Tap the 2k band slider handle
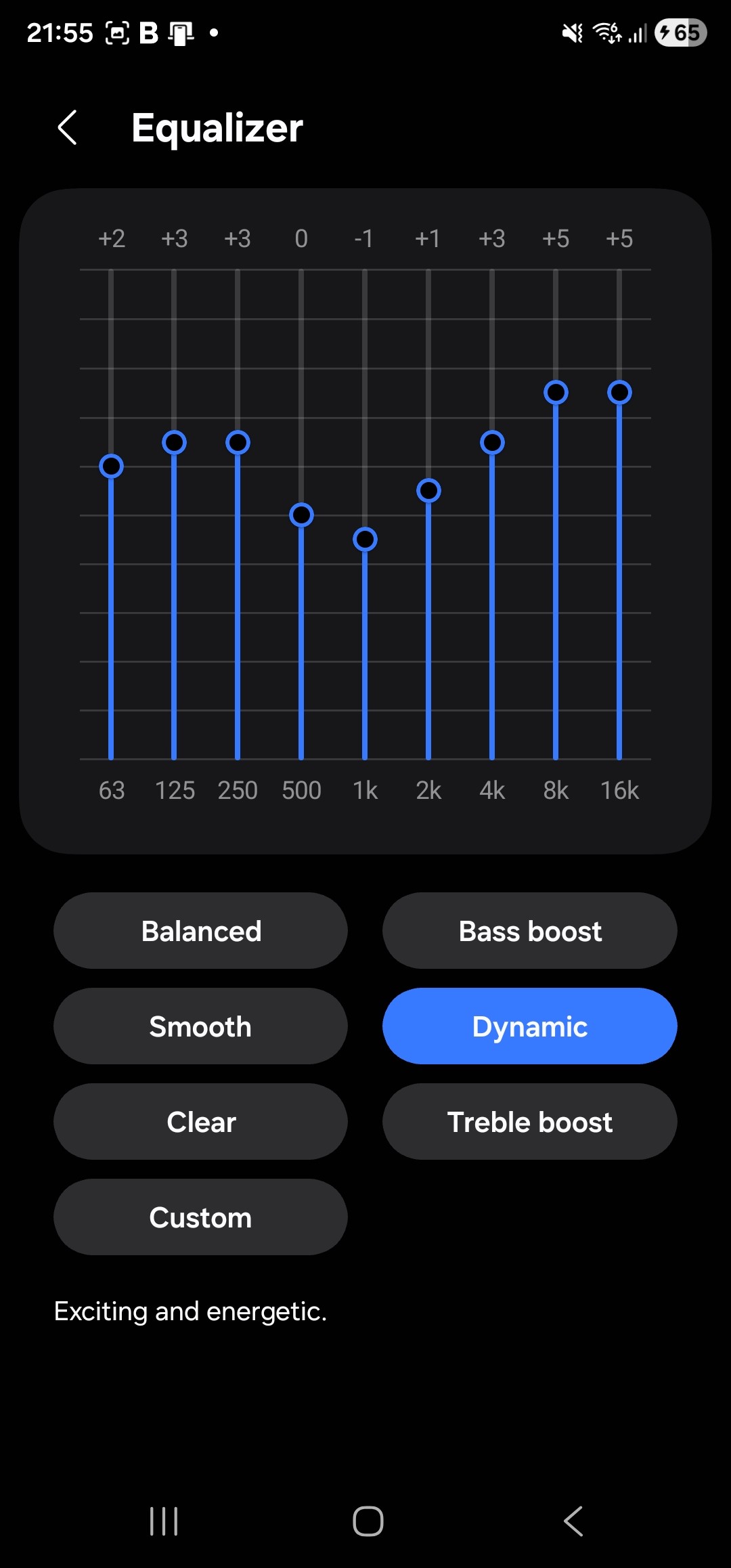This screenshot has width=731, height=1568. 428,491
